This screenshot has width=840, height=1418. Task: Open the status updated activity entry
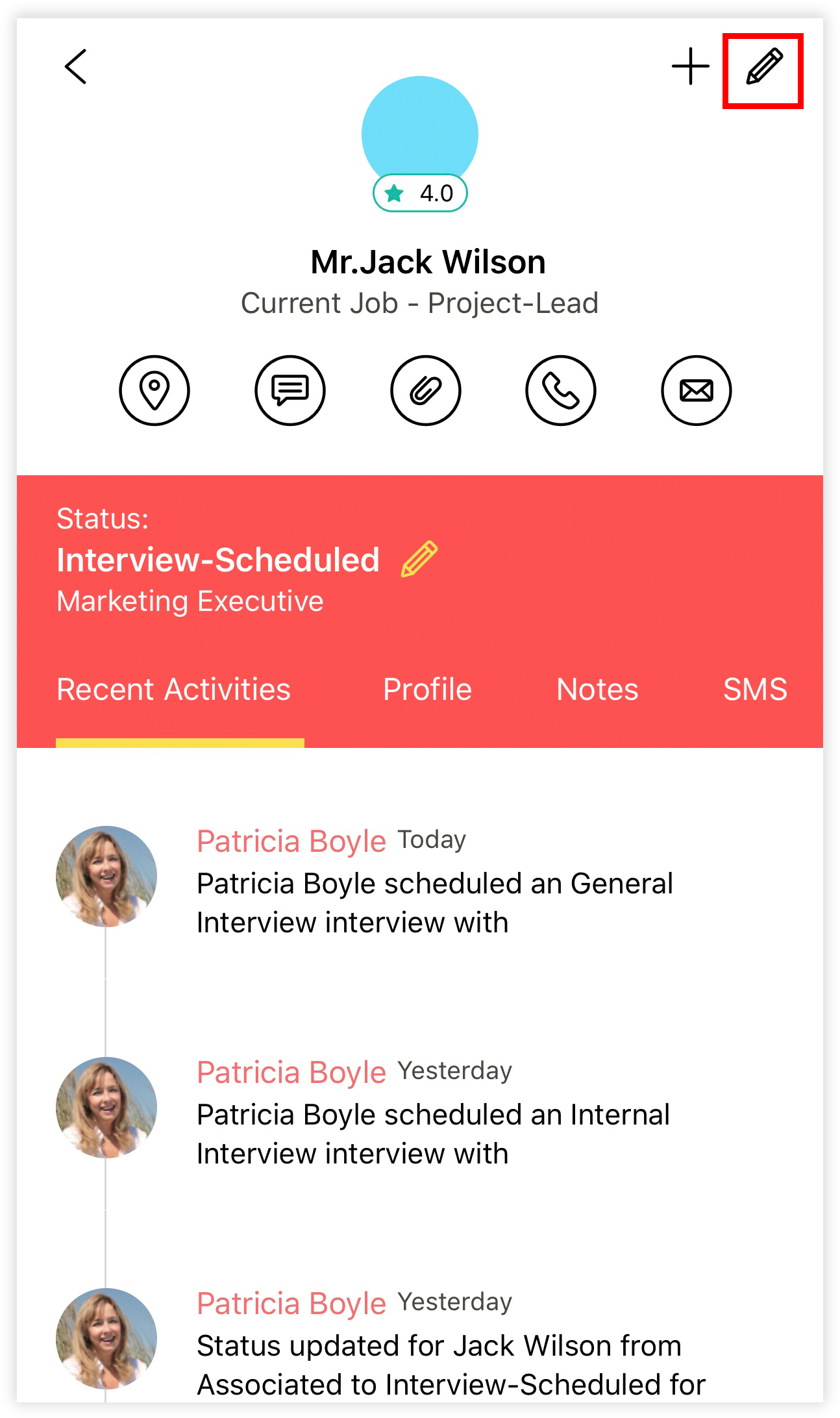[x=451, y=1363]
